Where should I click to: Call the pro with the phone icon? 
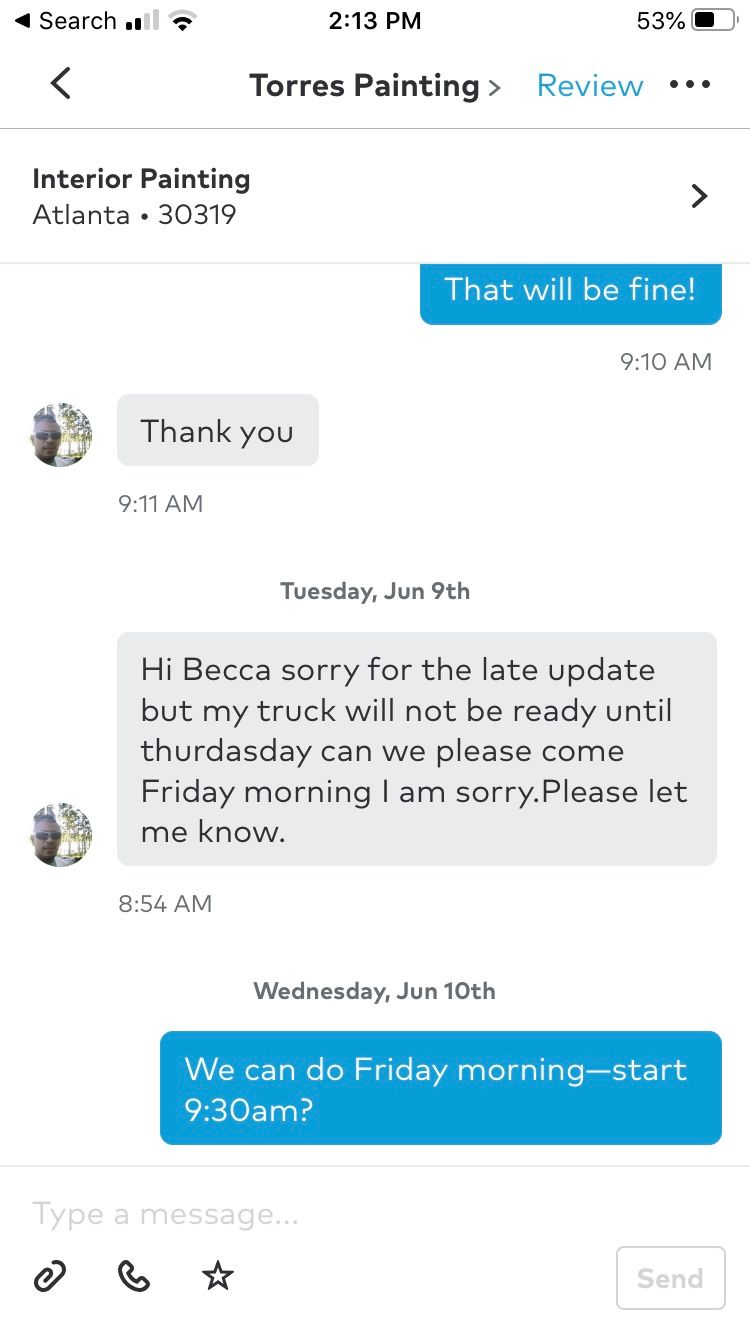(x=133, y=1276)
